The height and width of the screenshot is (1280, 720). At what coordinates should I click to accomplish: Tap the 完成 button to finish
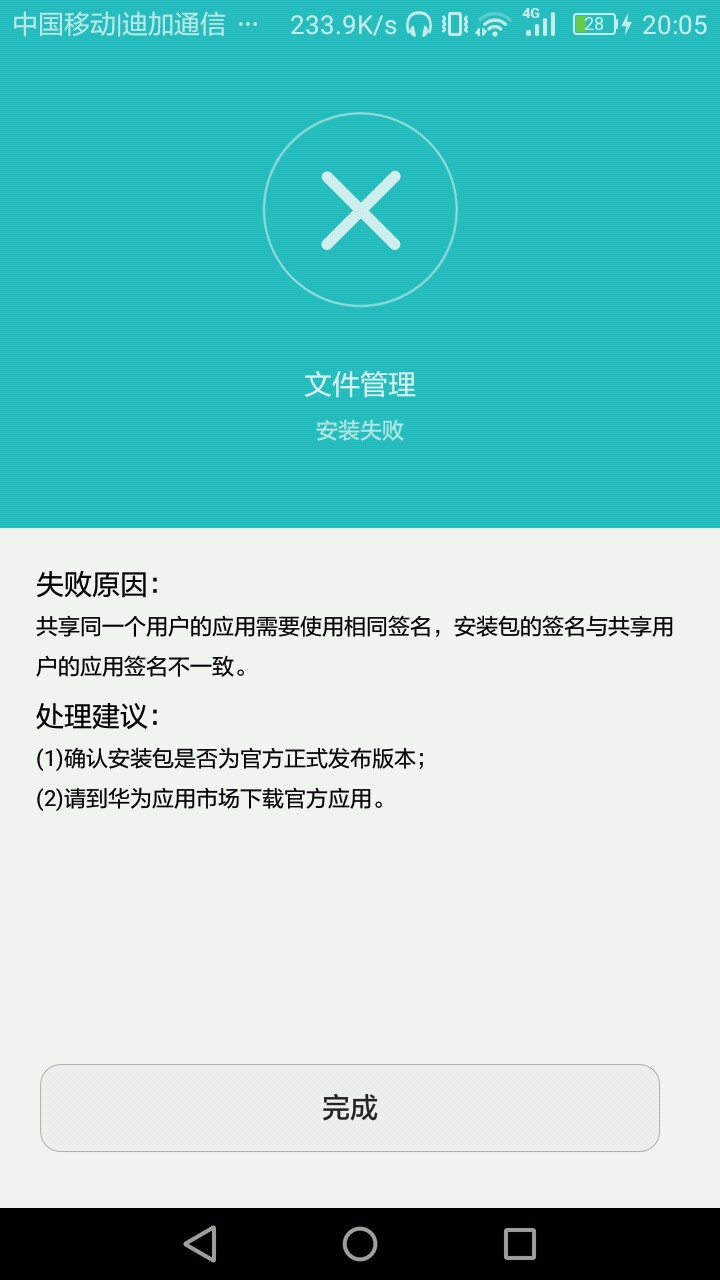coord(350,1108)
